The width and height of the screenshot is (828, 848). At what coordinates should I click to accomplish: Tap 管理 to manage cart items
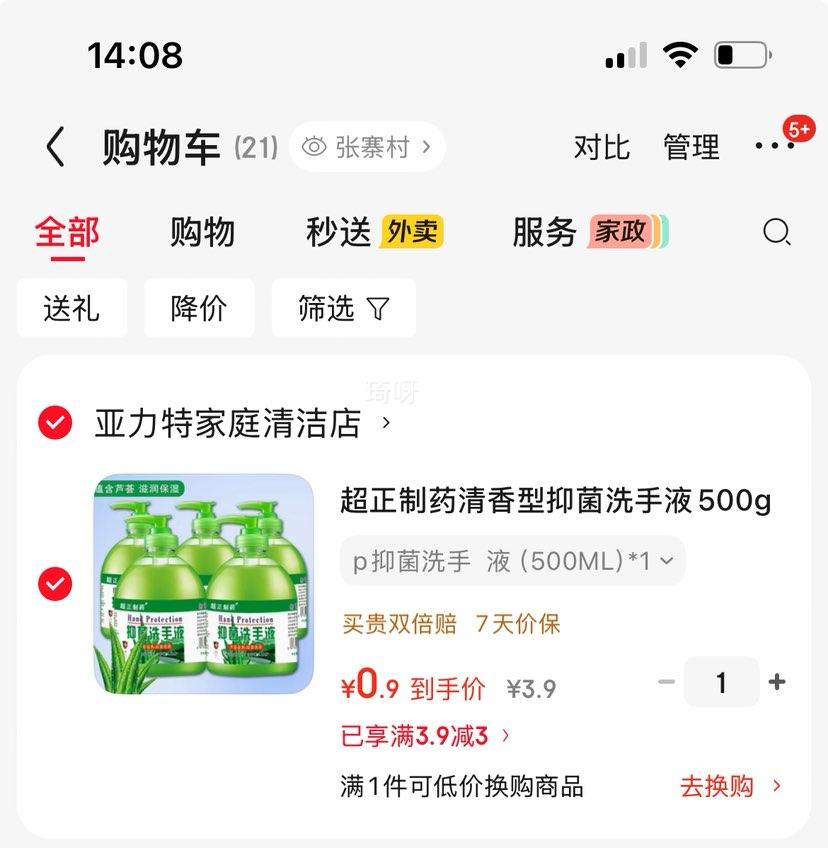click(691, 148)
